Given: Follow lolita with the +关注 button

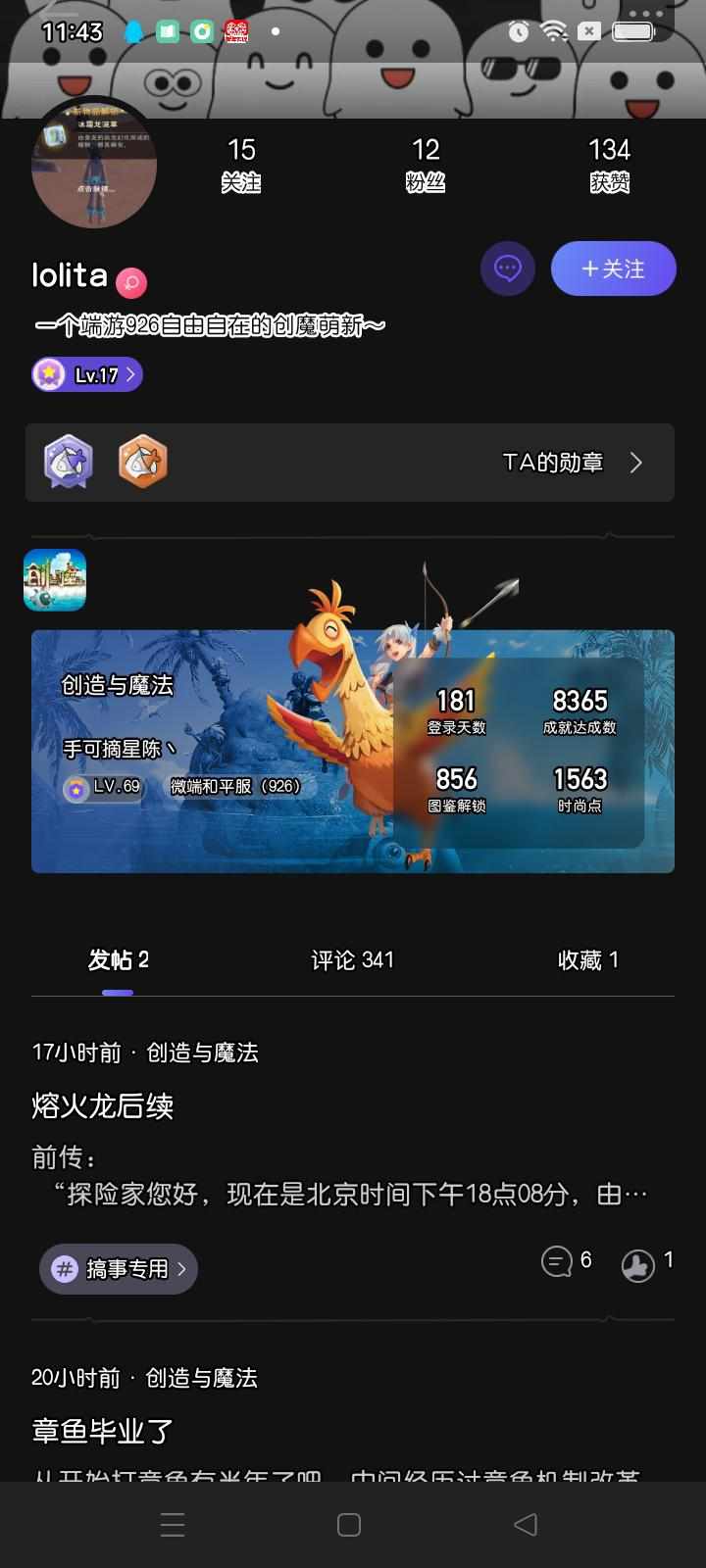Looking at the screenshot, I should (613, 269).
